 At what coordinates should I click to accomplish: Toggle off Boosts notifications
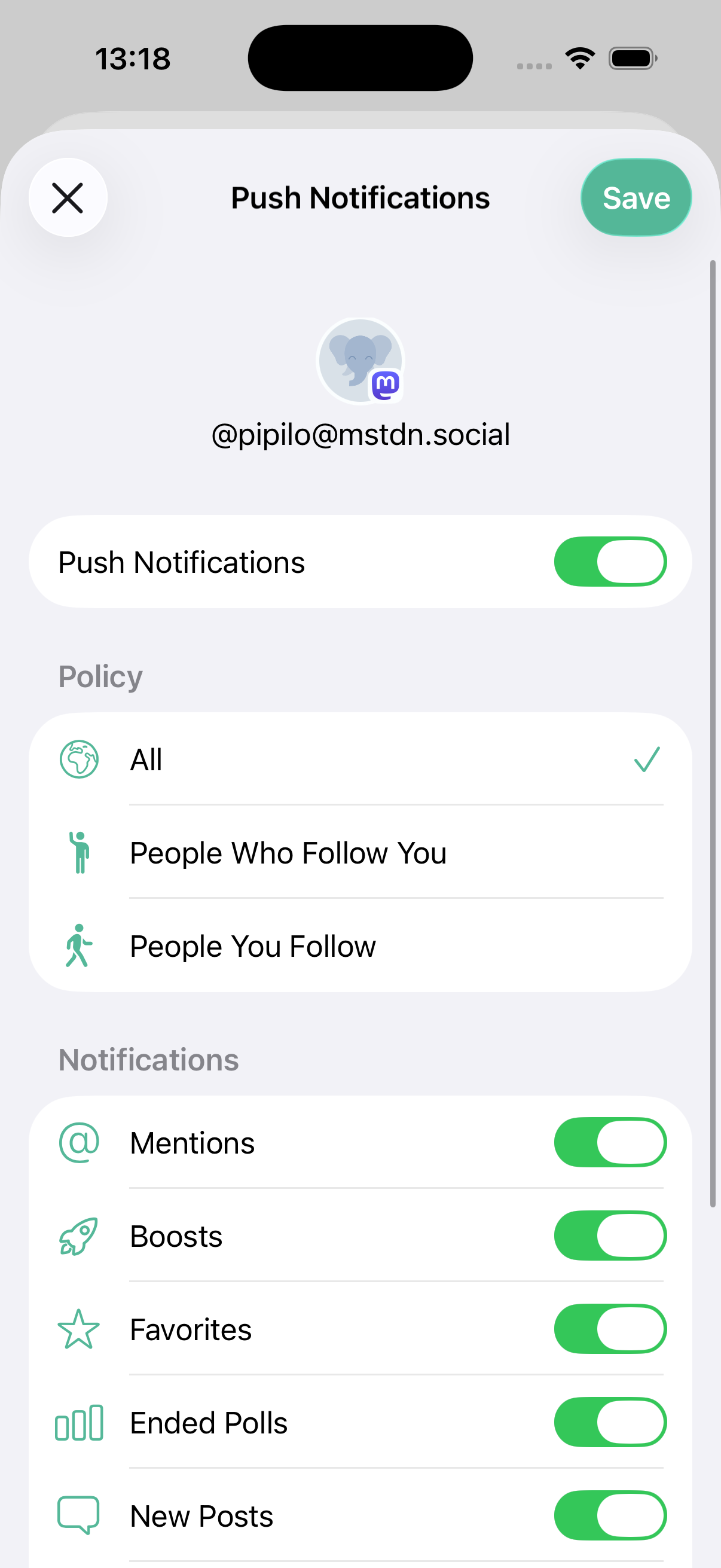(610, 1236)
